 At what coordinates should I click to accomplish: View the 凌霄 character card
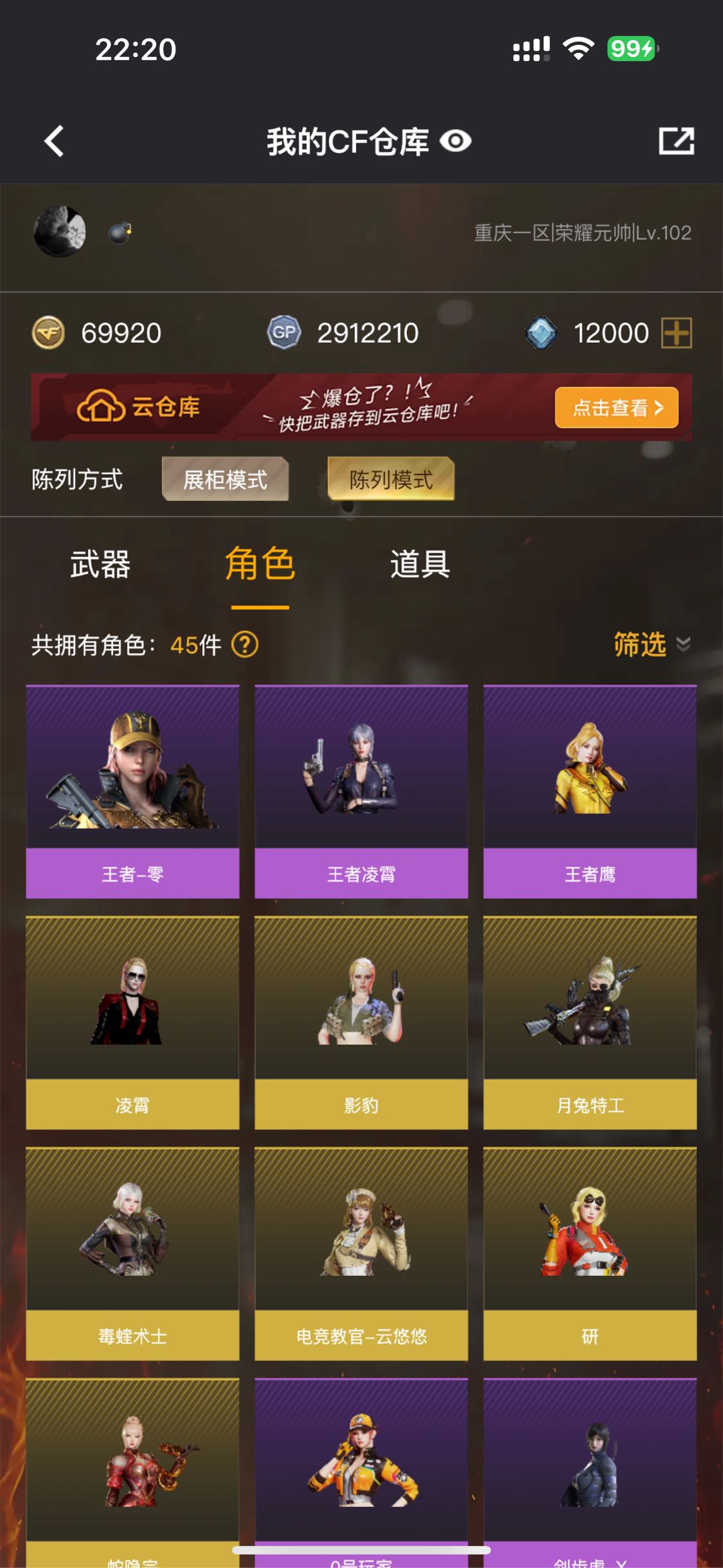pos(133,1022)
